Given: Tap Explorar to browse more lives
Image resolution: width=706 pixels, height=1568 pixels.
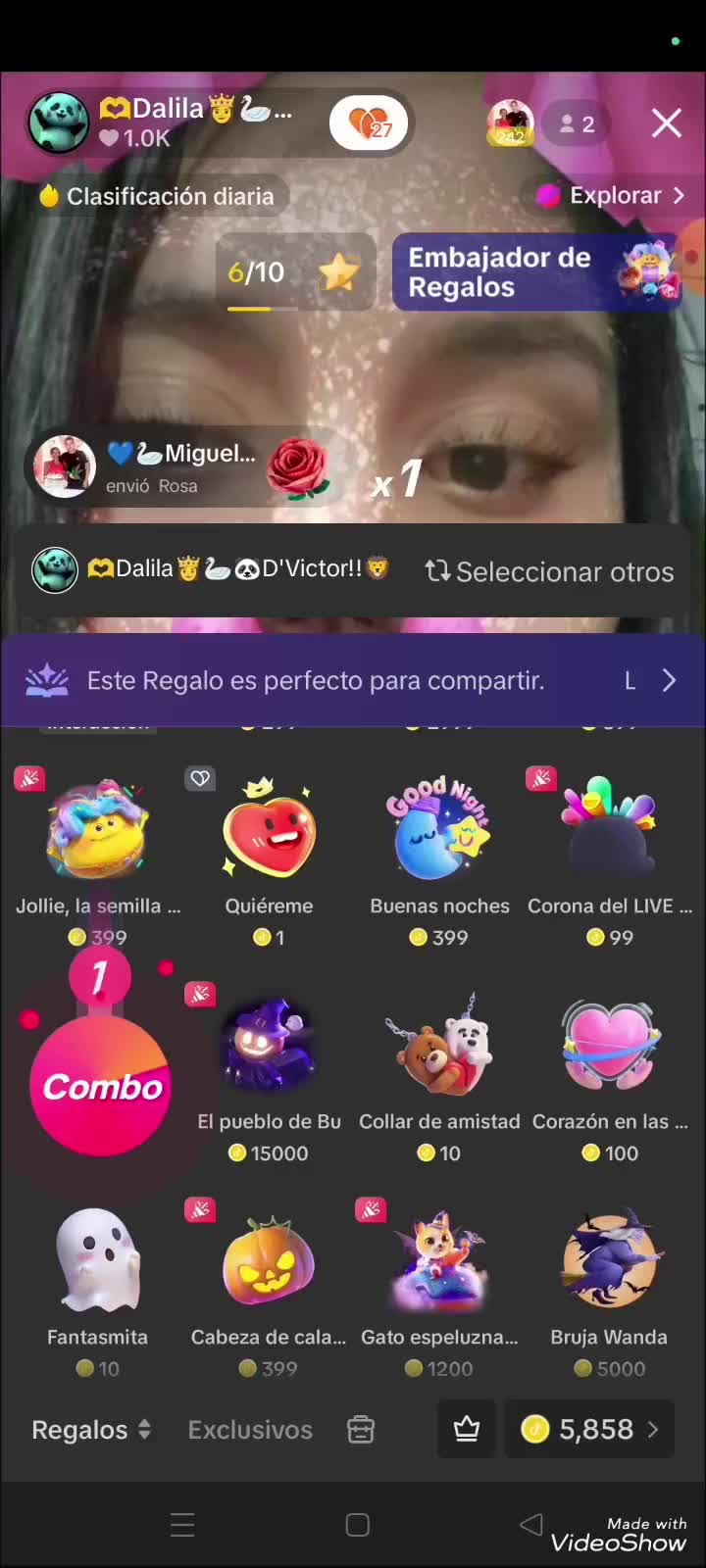Looking at the screenshot, I should (x=613, y=195).
